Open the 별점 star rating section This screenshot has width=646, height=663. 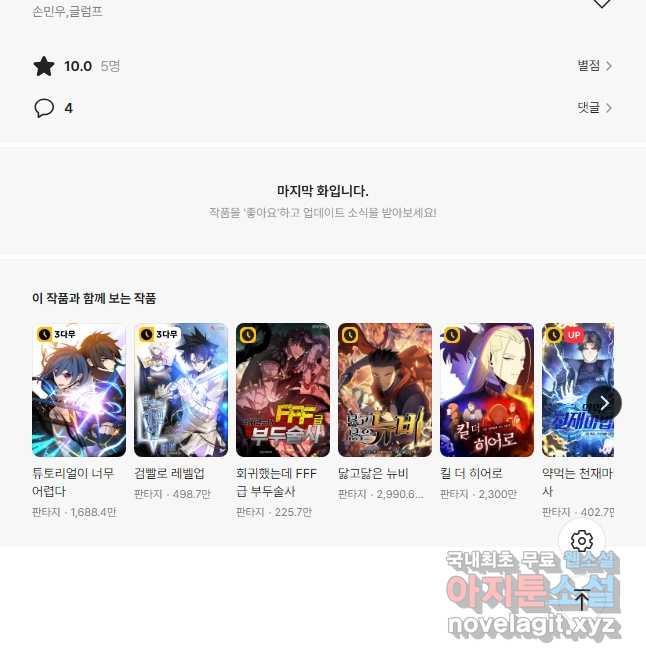click(594, 66)
